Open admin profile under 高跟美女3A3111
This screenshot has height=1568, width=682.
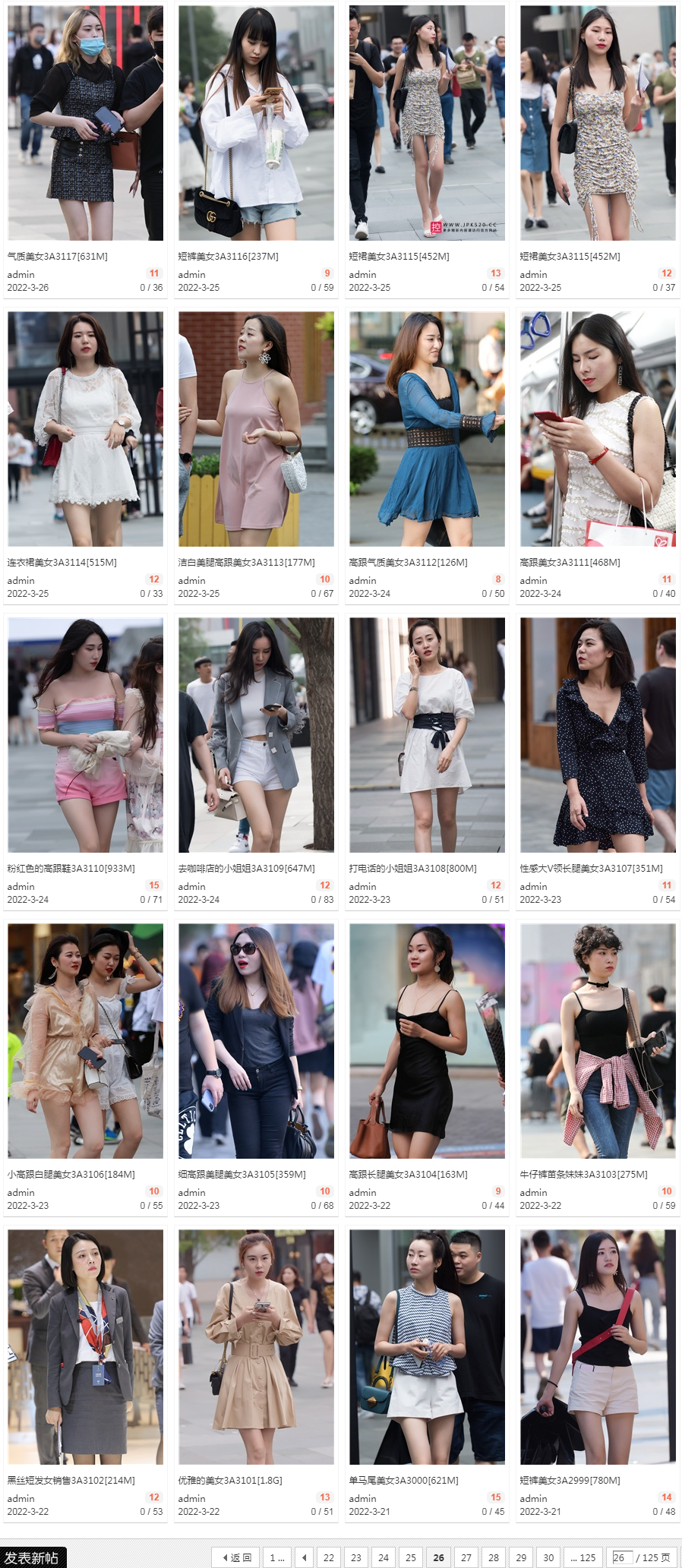click(533, 581)
